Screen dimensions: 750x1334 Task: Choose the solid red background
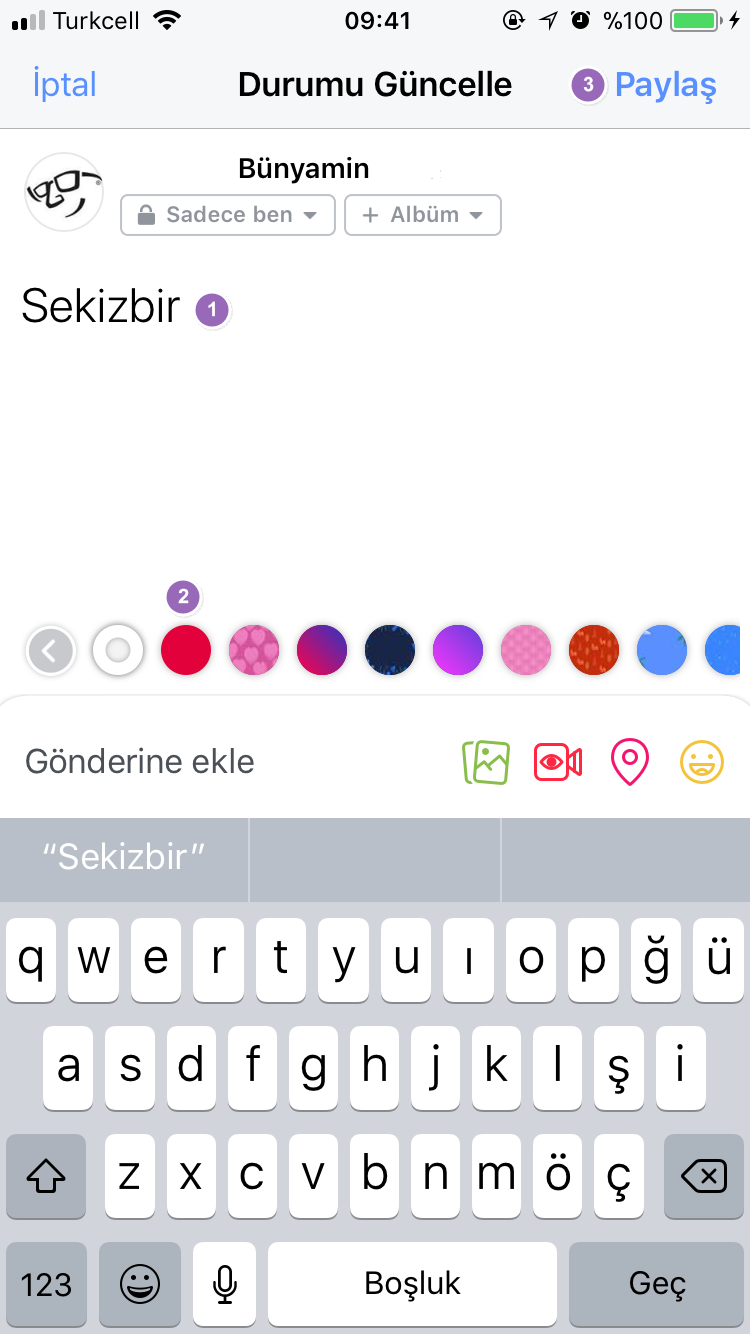tap(186, 651)
